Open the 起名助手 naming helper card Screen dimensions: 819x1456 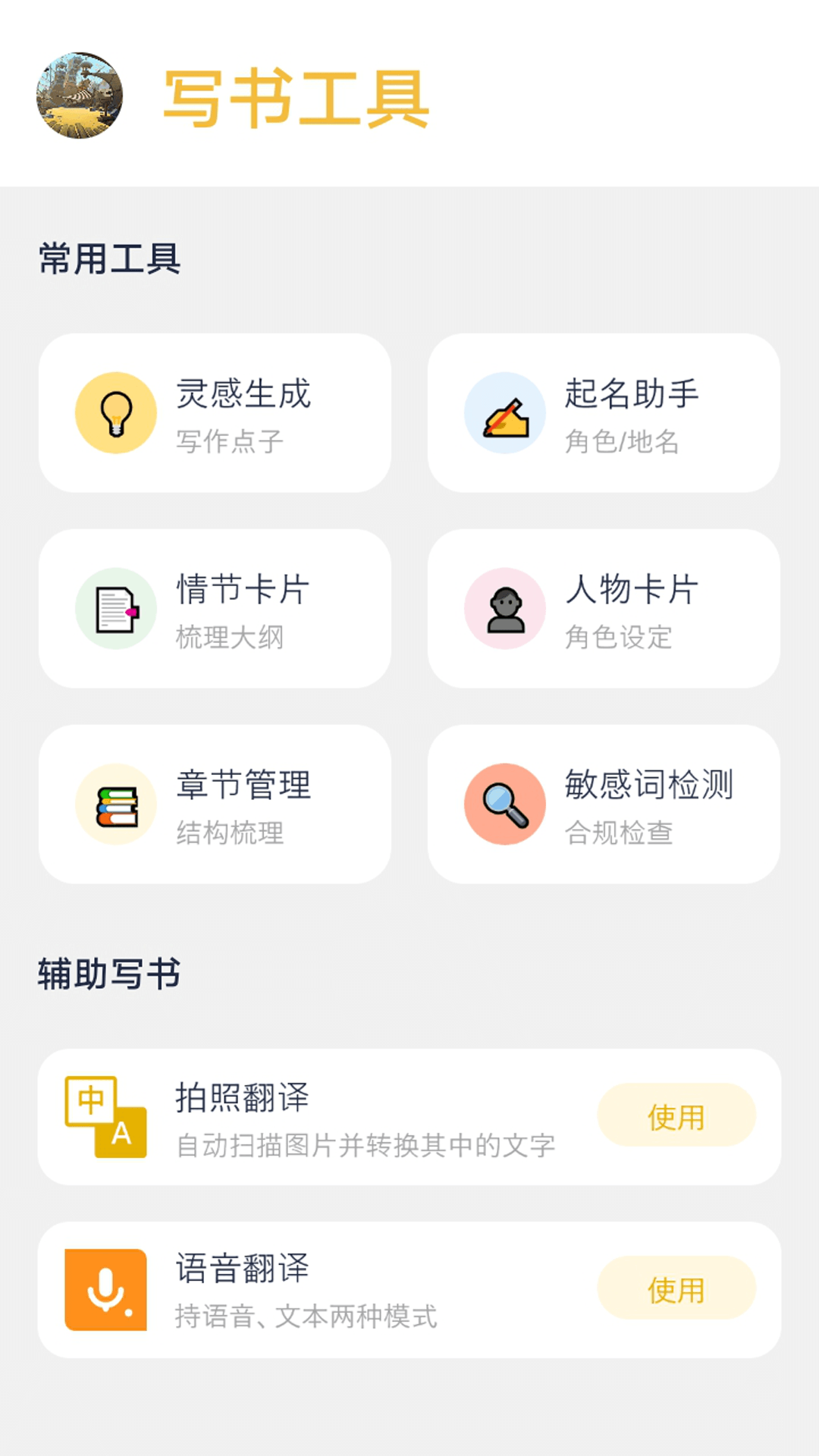click(604, 413)
